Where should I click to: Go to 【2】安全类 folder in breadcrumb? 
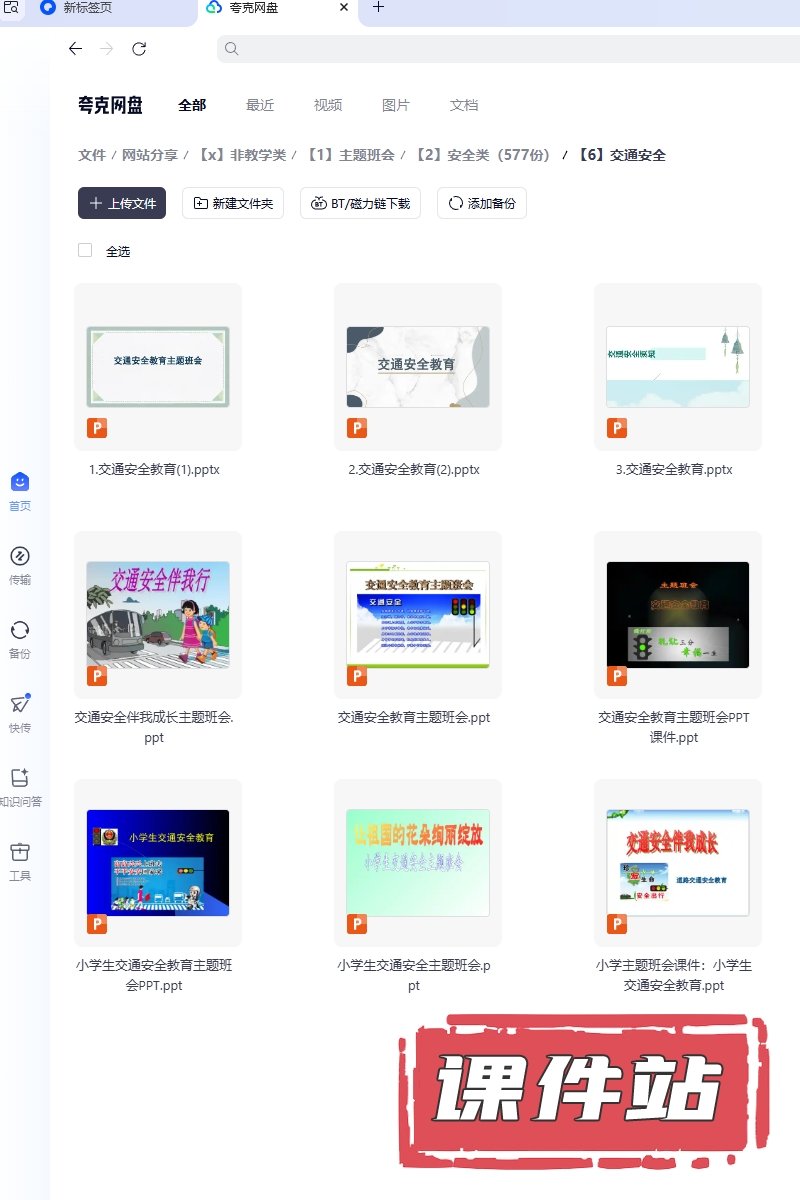tap(483, 155)
